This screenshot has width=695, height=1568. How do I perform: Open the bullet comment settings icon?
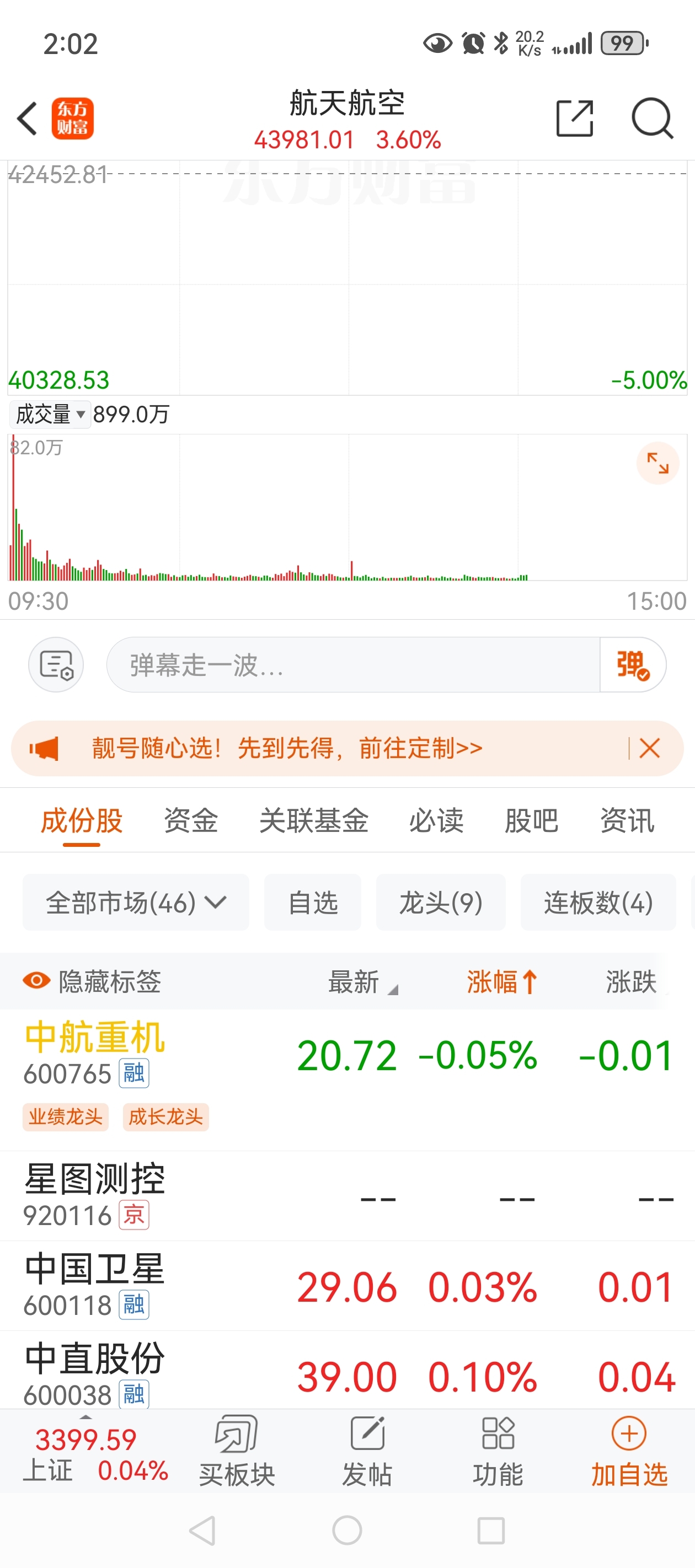[x=56, y=665]
